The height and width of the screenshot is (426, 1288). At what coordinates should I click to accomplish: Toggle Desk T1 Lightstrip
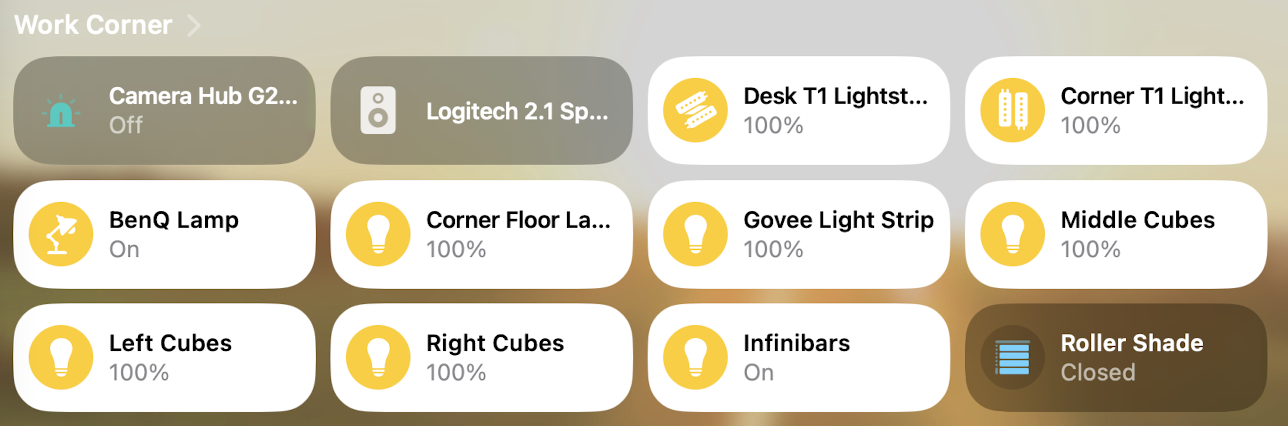pos(695,111)
